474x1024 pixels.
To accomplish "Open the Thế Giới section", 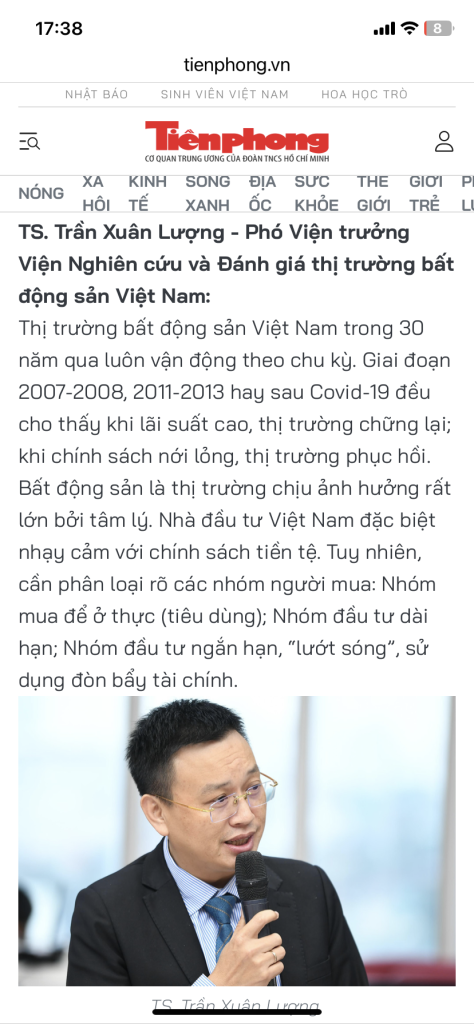I will [x=373, y=193].
